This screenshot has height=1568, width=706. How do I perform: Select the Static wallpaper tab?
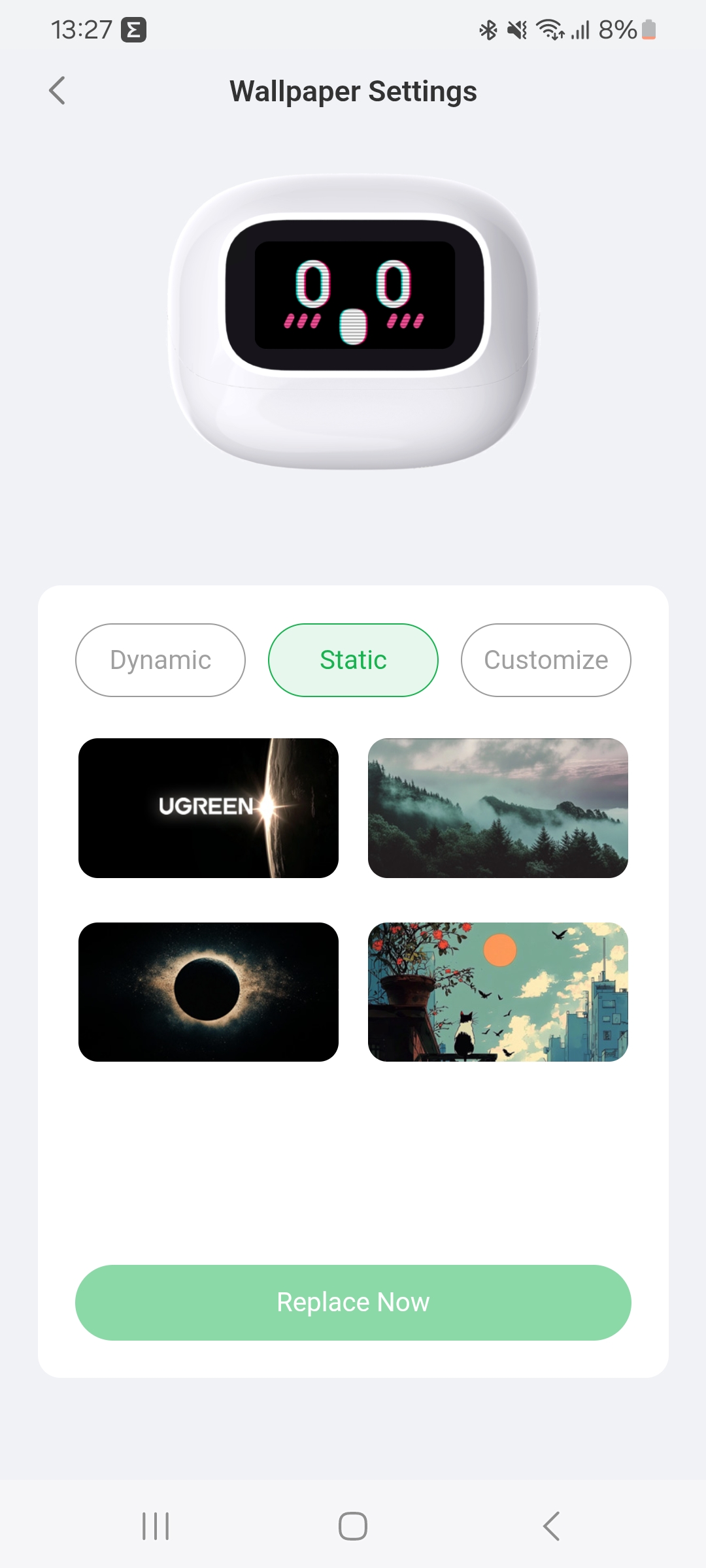[x=353, y=660]
